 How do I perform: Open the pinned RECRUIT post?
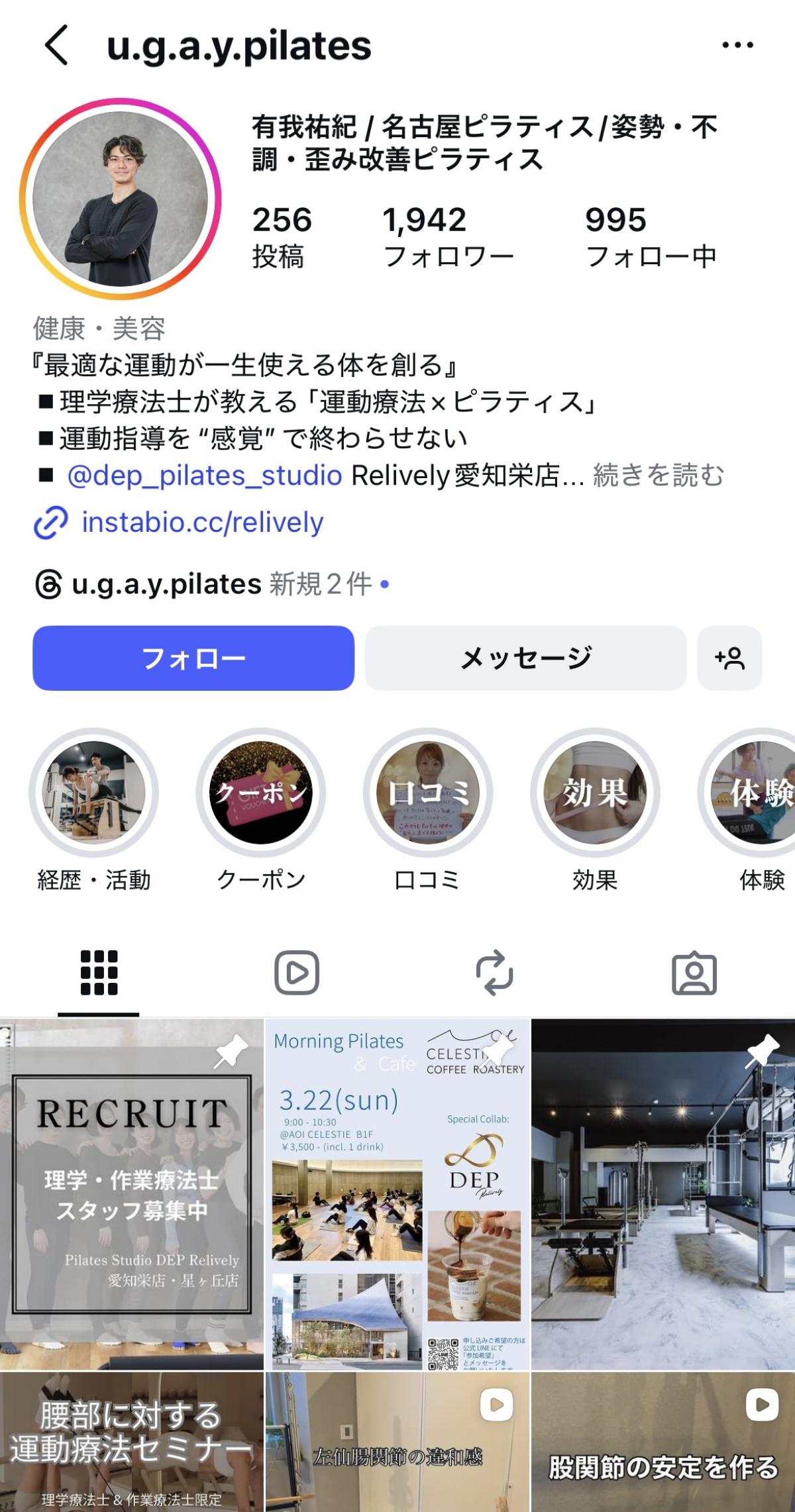(x=131, y=1193)
